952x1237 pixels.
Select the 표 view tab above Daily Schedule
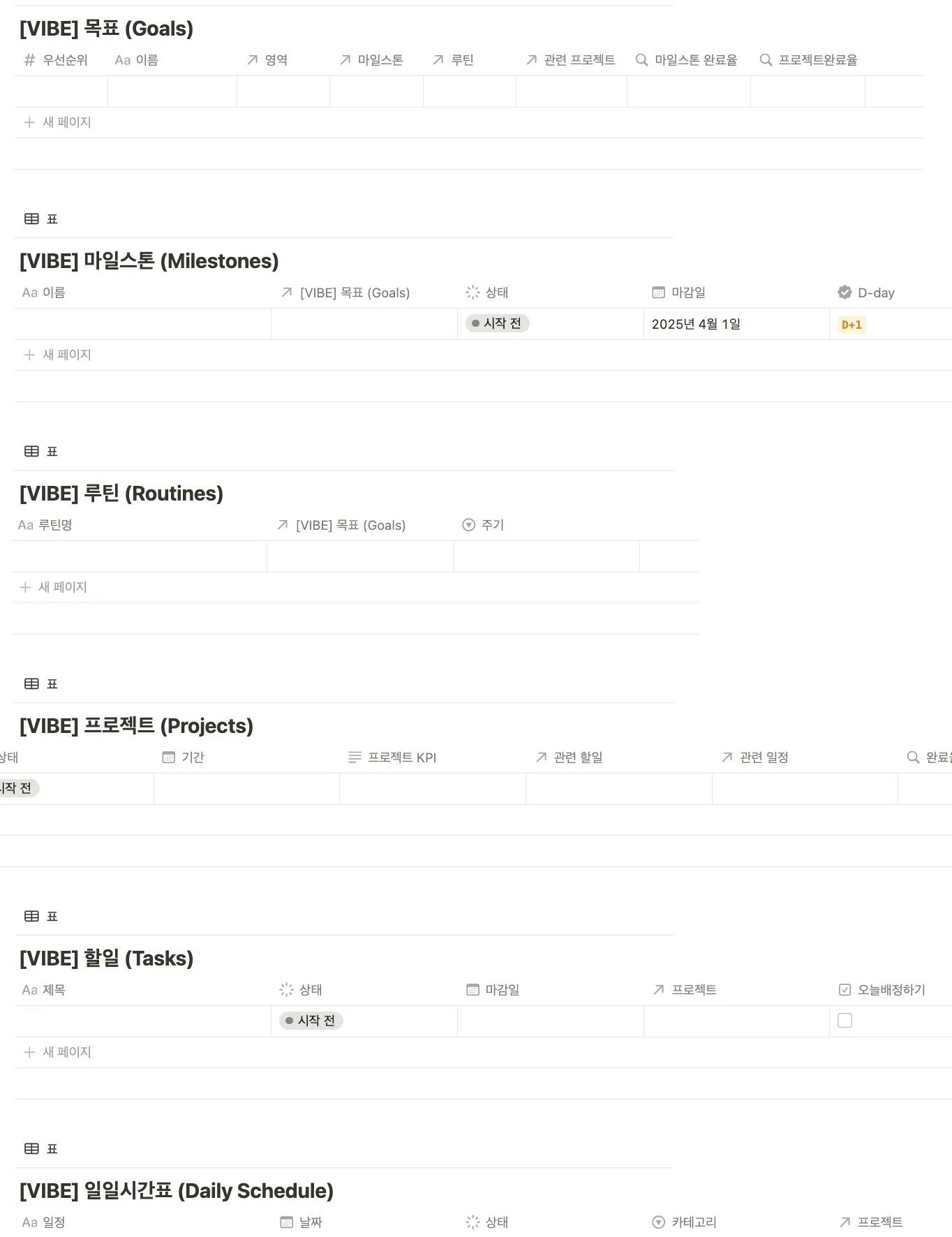[x=41, y=1149]
